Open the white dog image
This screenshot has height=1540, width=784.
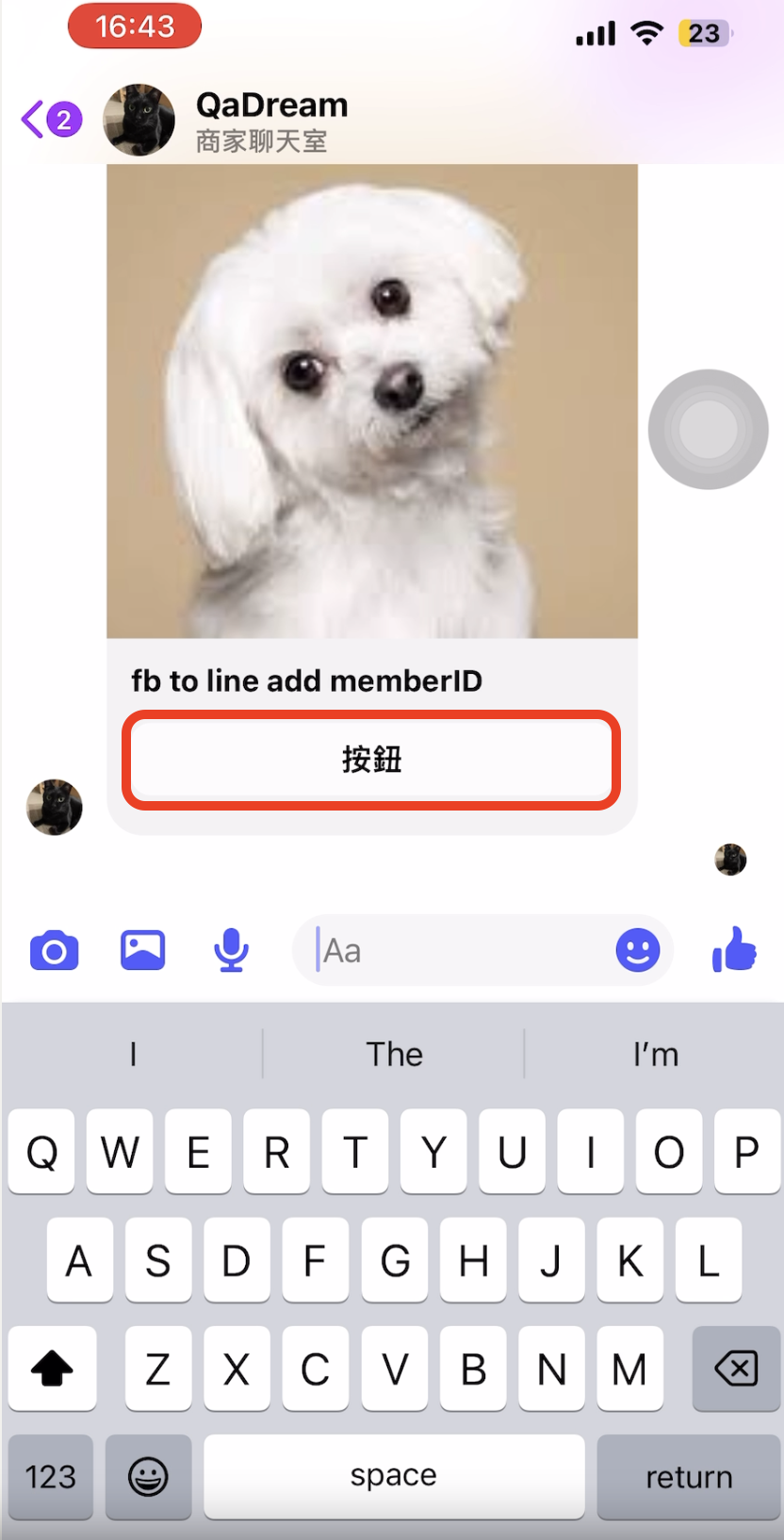pyautogui.click(x=372, y=401)
